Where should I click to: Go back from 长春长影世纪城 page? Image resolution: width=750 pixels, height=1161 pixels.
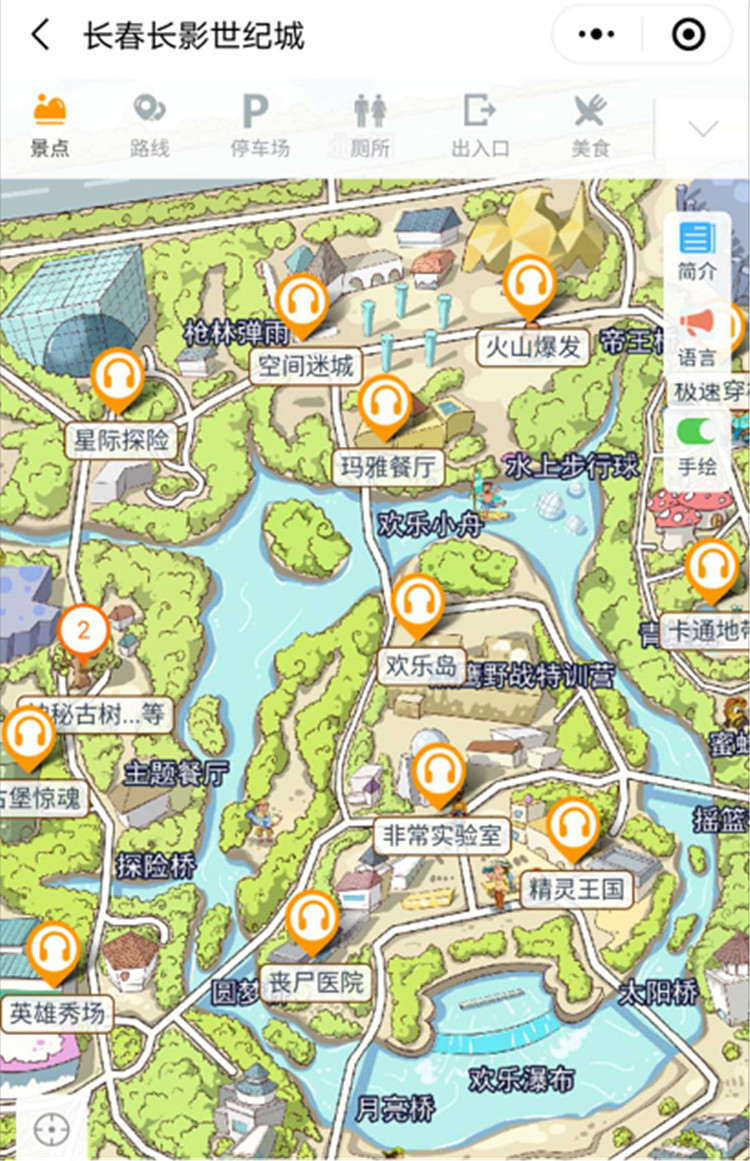point(40,36)
